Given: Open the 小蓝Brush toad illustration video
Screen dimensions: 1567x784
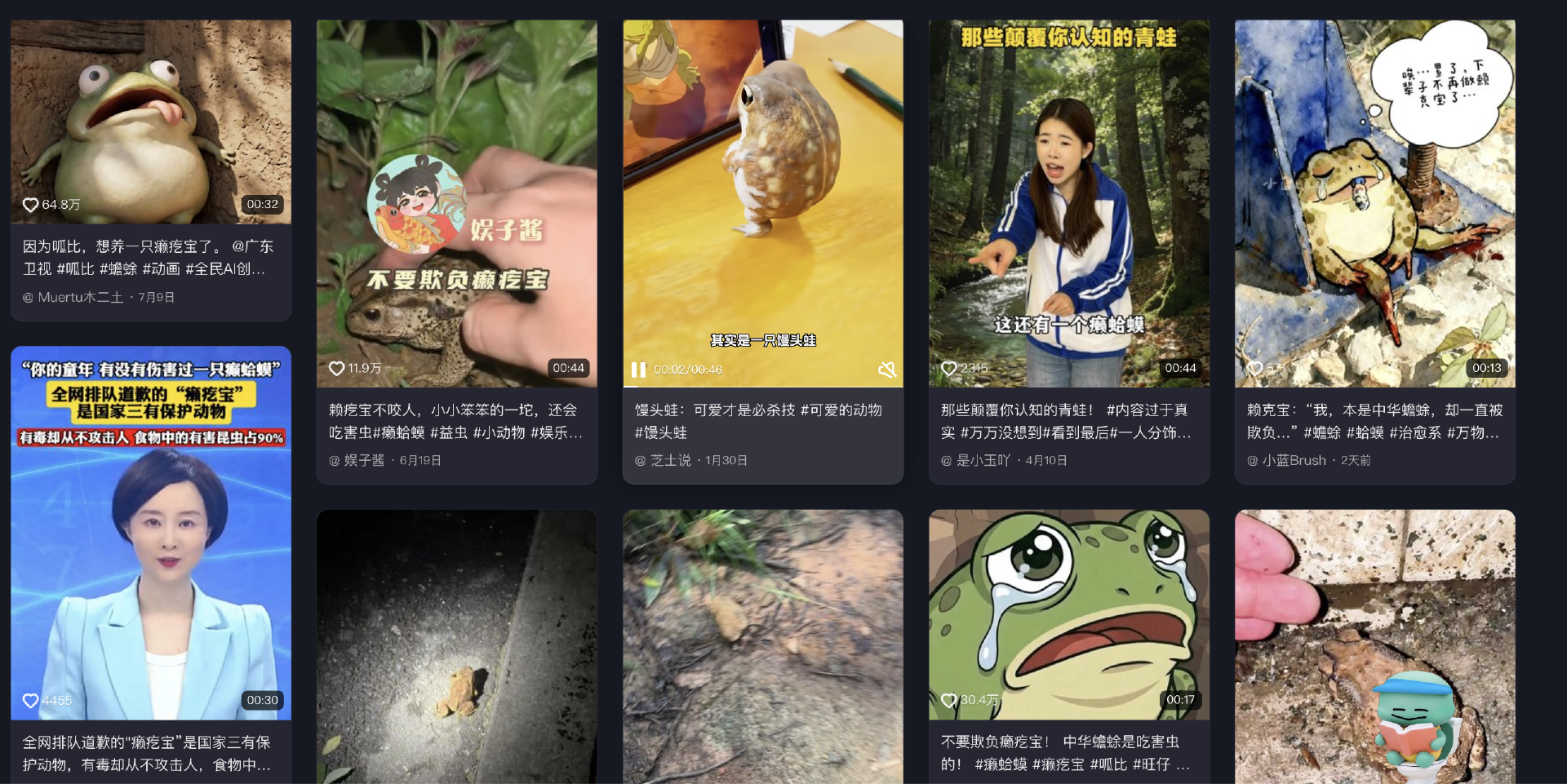Looking at the screenshot, I should [x=1375, y=204].
